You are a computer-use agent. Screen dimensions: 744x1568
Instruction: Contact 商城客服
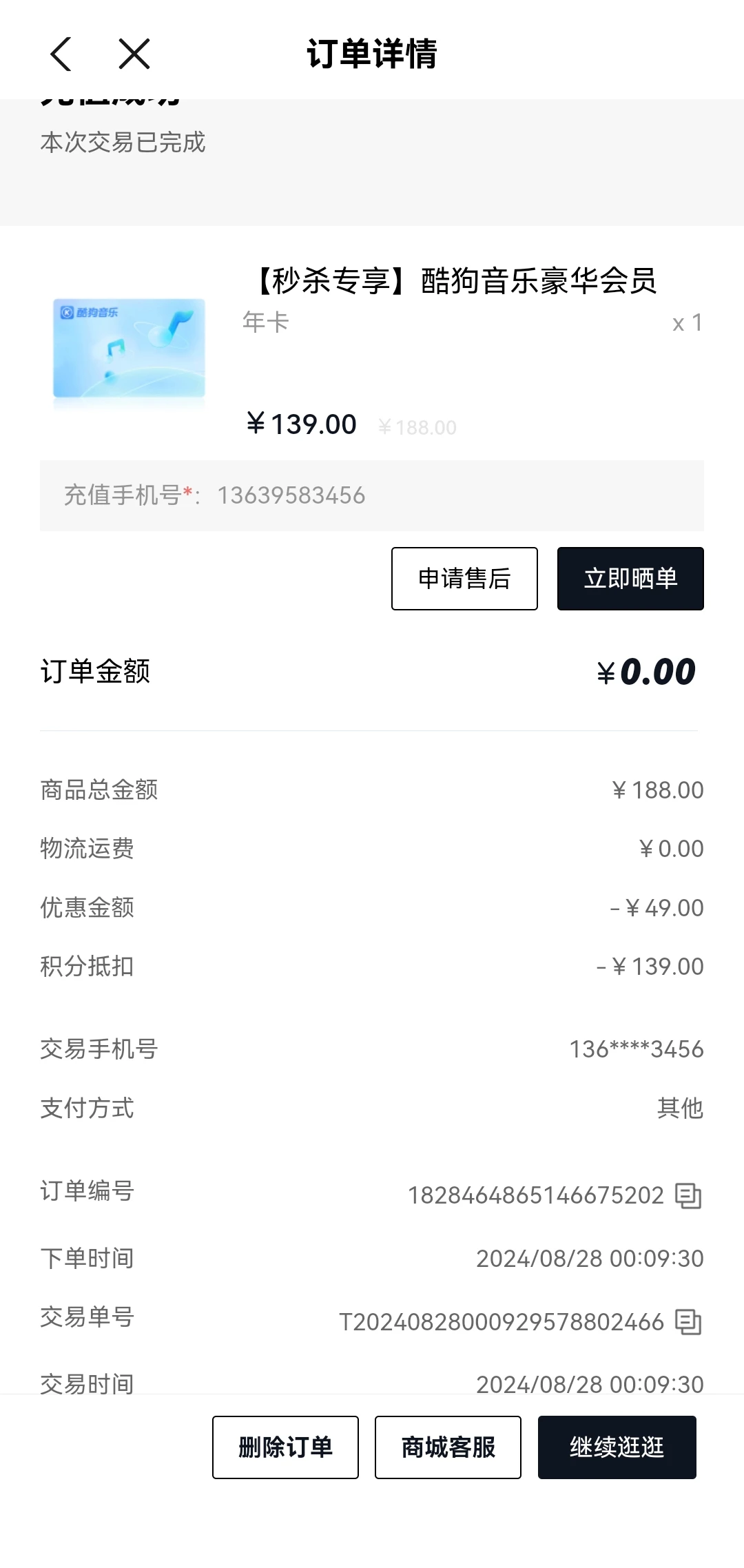(x=448, y=1447)
